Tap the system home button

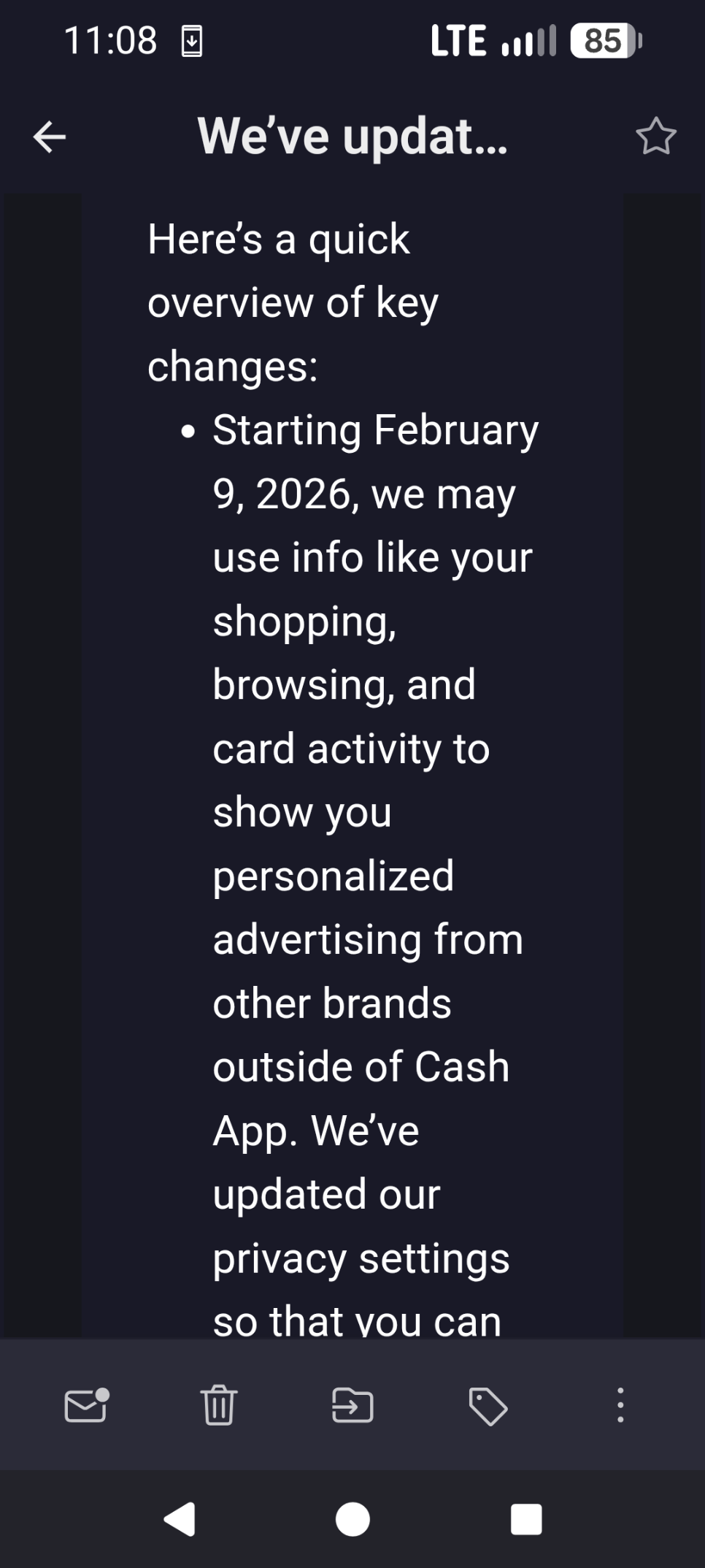[352, 1519]
